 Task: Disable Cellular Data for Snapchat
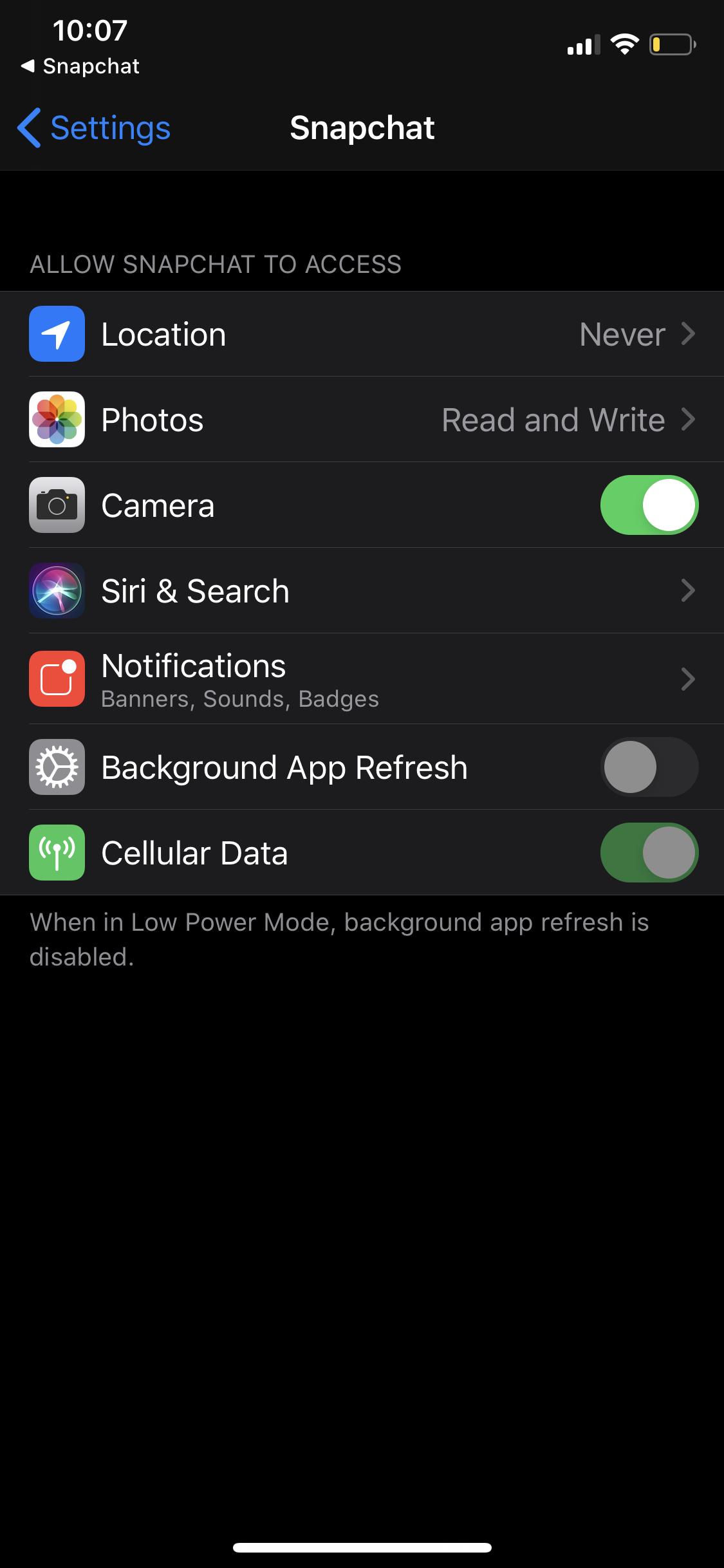[649, 853]
